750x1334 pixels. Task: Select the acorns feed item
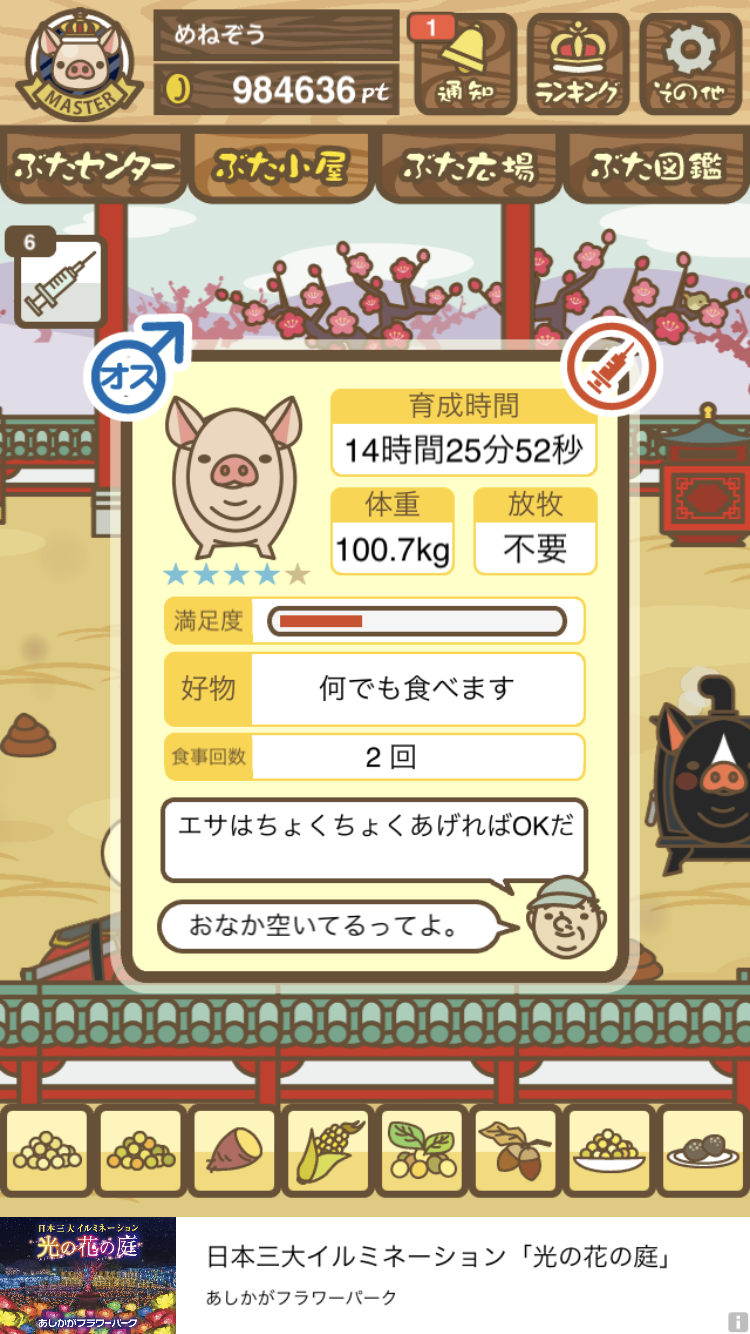[515, 1153]
